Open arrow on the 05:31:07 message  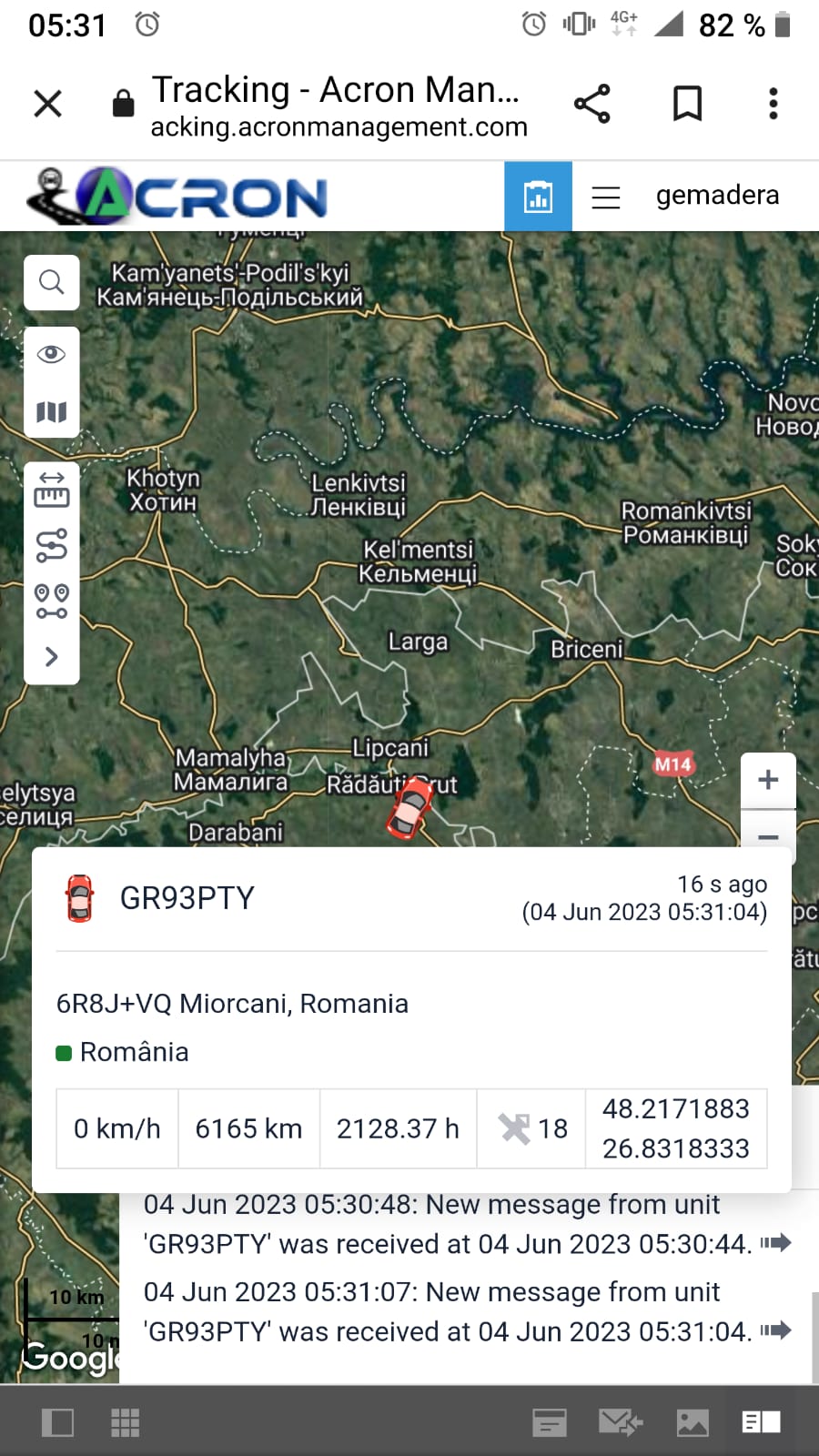tap(776, 1330)
